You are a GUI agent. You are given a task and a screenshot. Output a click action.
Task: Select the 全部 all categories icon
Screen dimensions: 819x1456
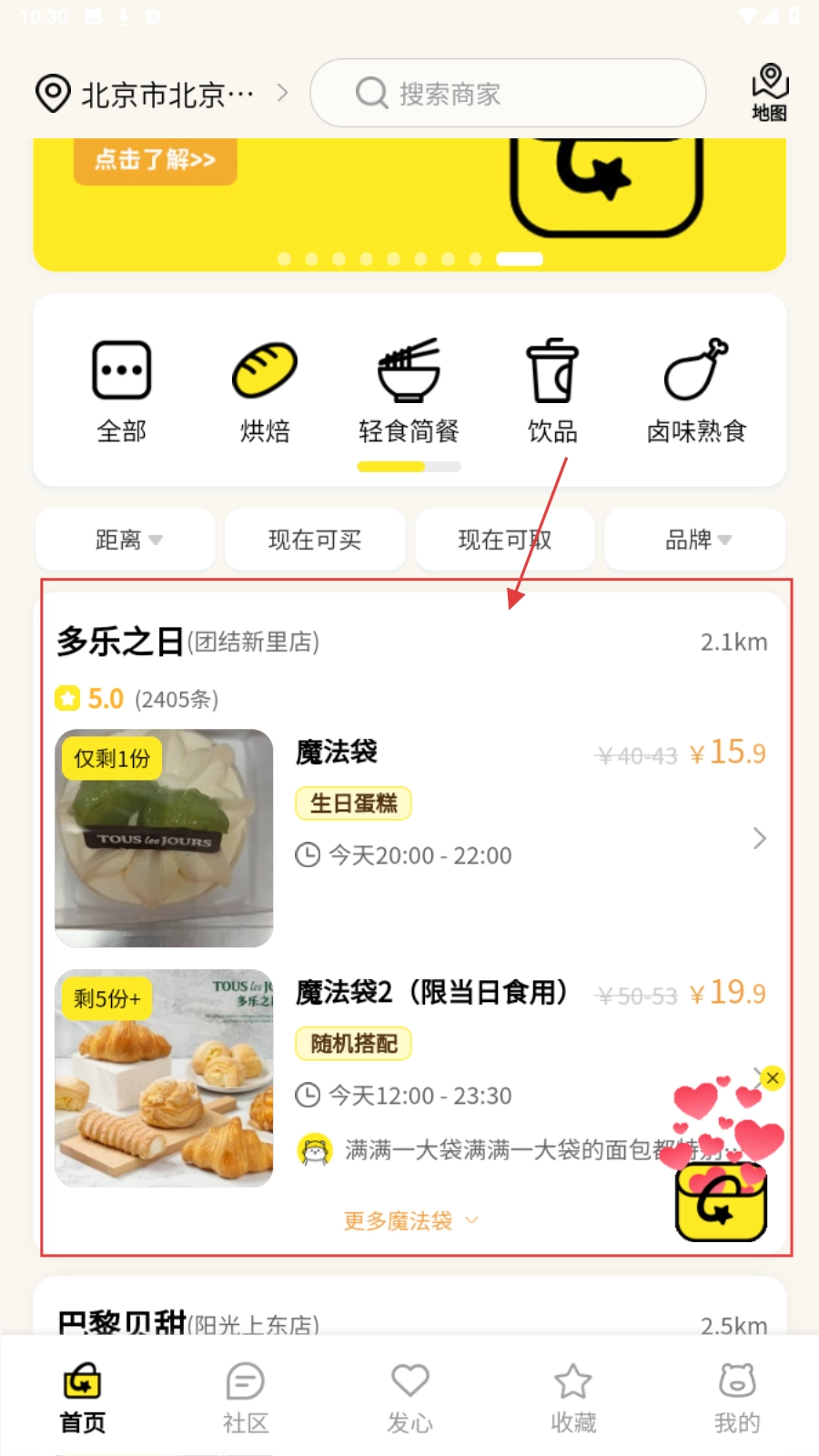coord(121,389)
